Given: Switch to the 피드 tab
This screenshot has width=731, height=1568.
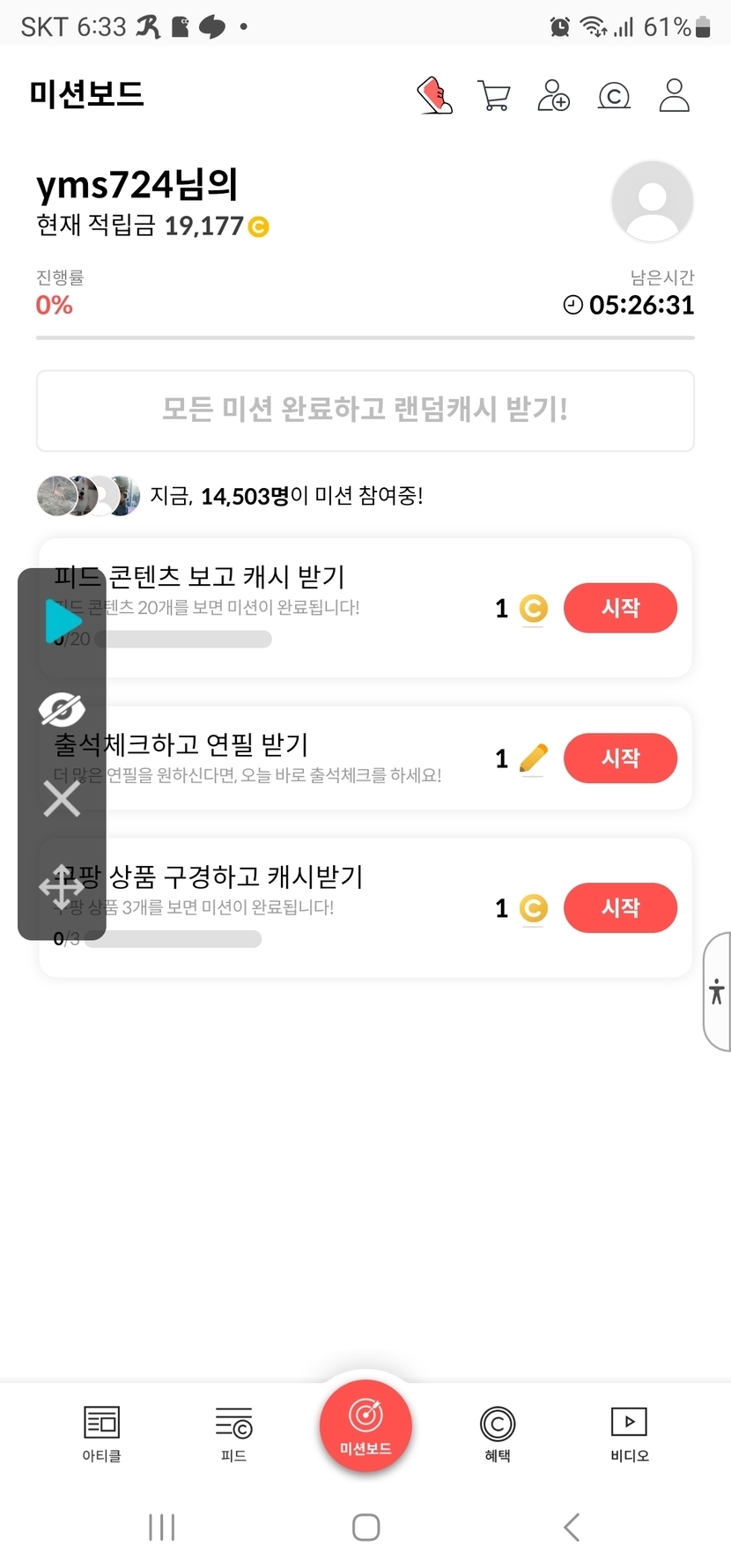Looking at the screenshot, I should point(233,1433).
